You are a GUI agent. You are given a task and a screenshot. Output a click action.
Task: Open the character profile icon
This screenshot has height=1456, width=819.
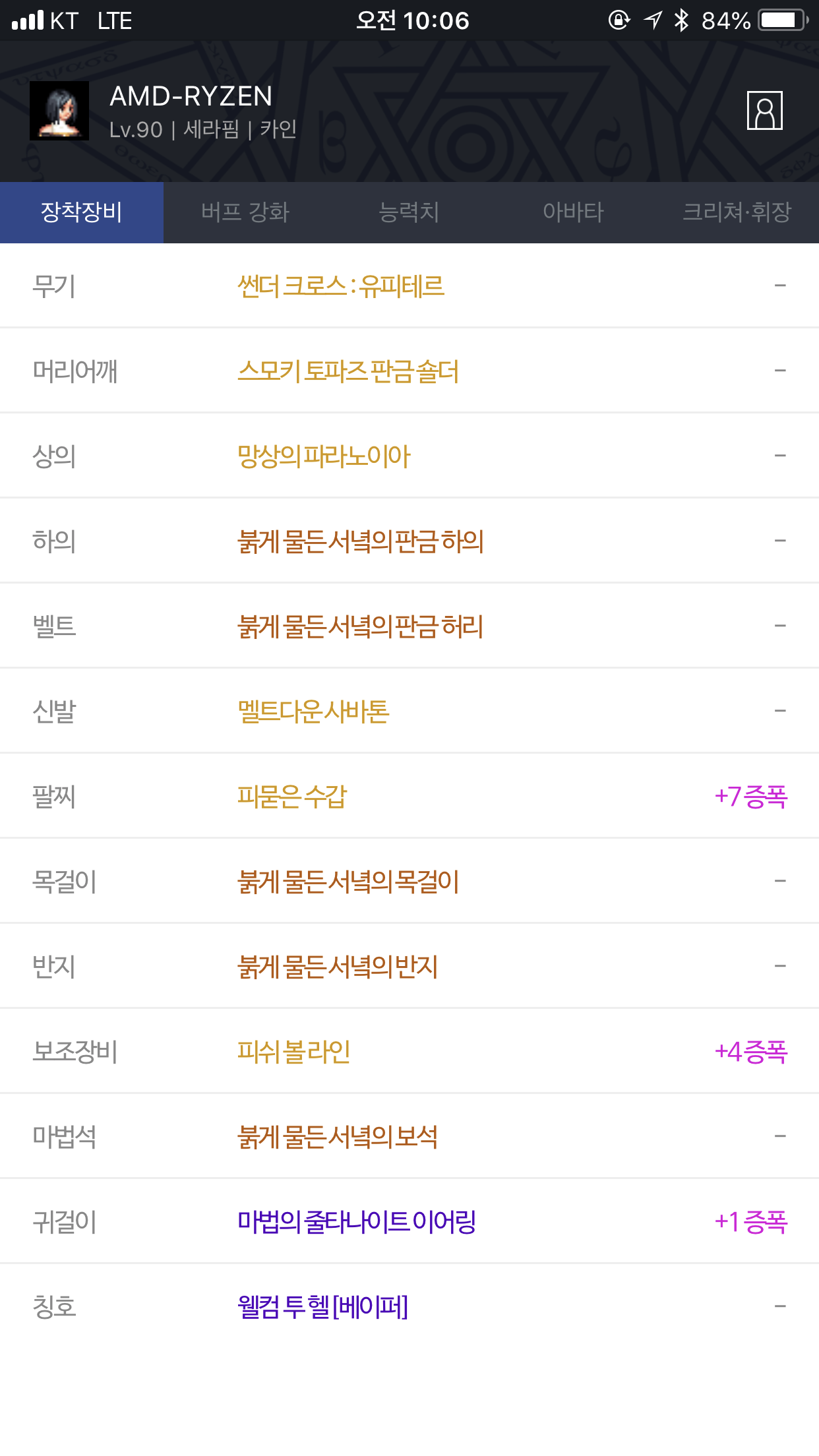coord(764,111)
